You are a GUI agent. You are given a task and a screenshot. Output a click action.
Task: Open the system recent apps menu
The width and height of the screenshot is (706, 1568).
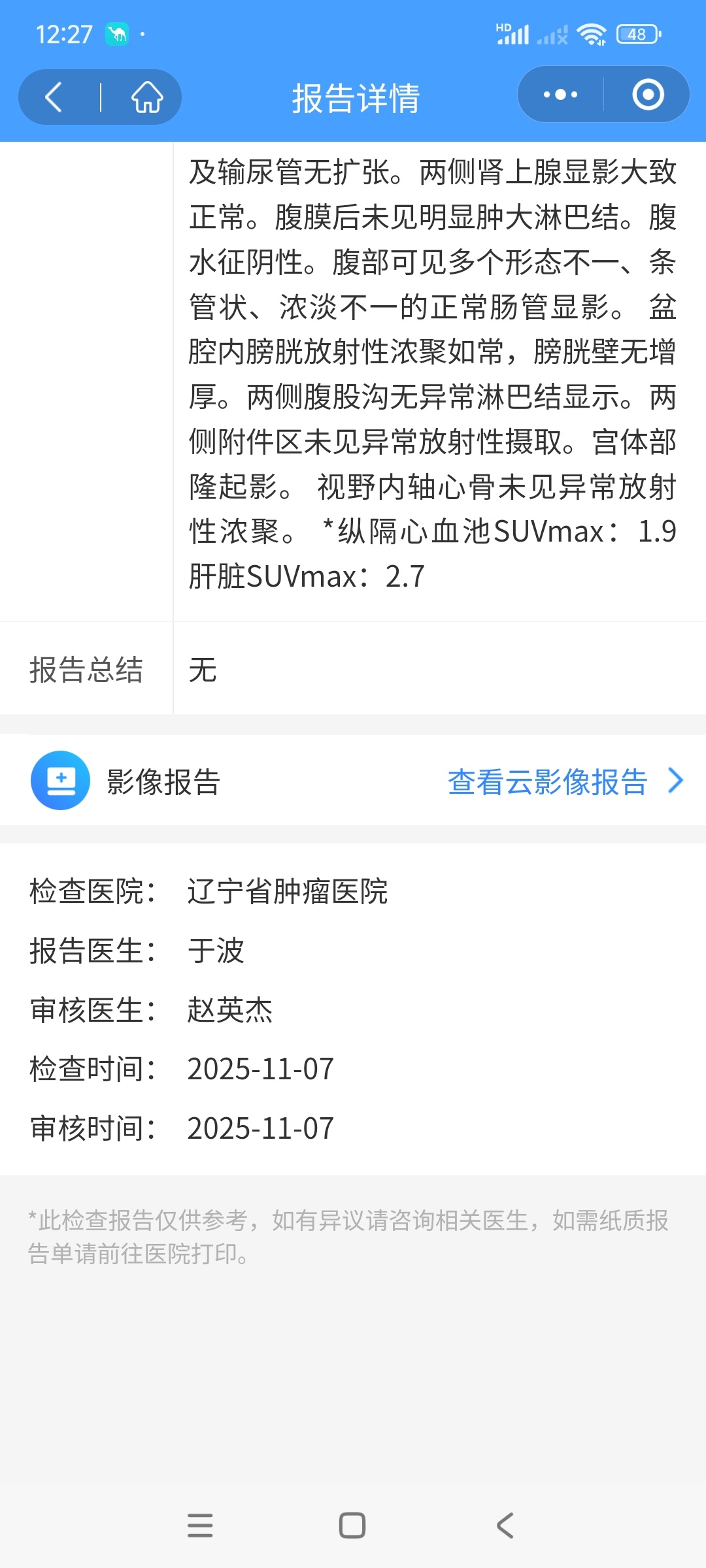(200, 1526)
